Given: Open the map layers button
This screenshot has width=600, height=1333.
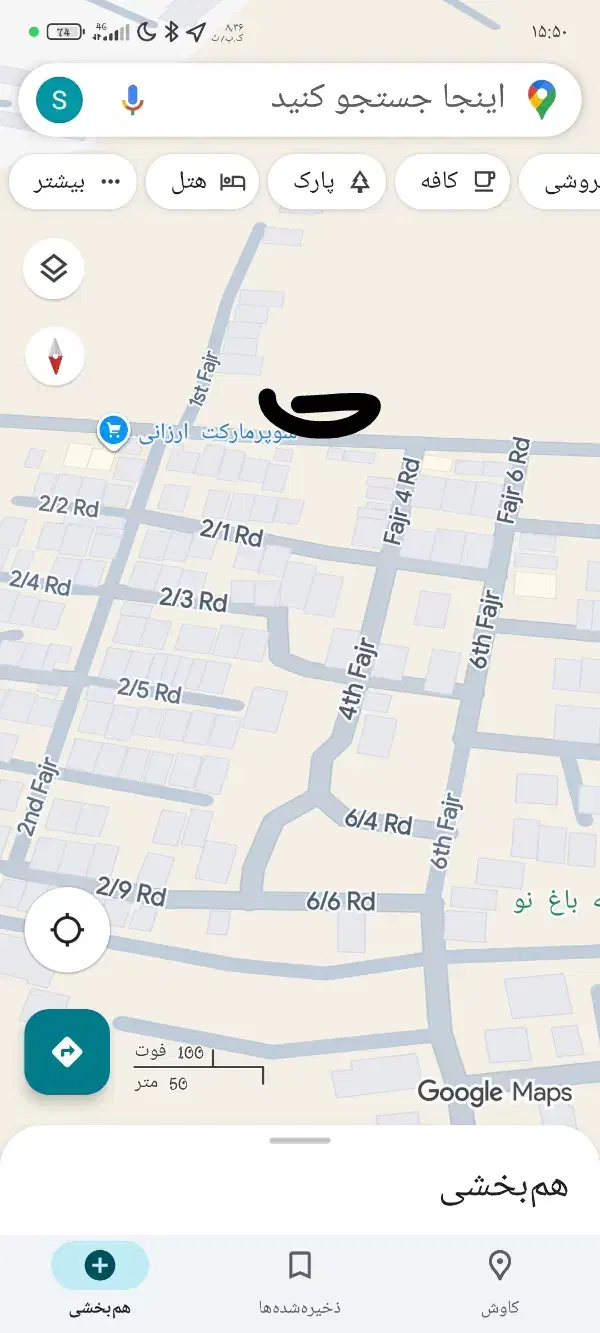Looking at the screenshot, I should tap(54, 268).
